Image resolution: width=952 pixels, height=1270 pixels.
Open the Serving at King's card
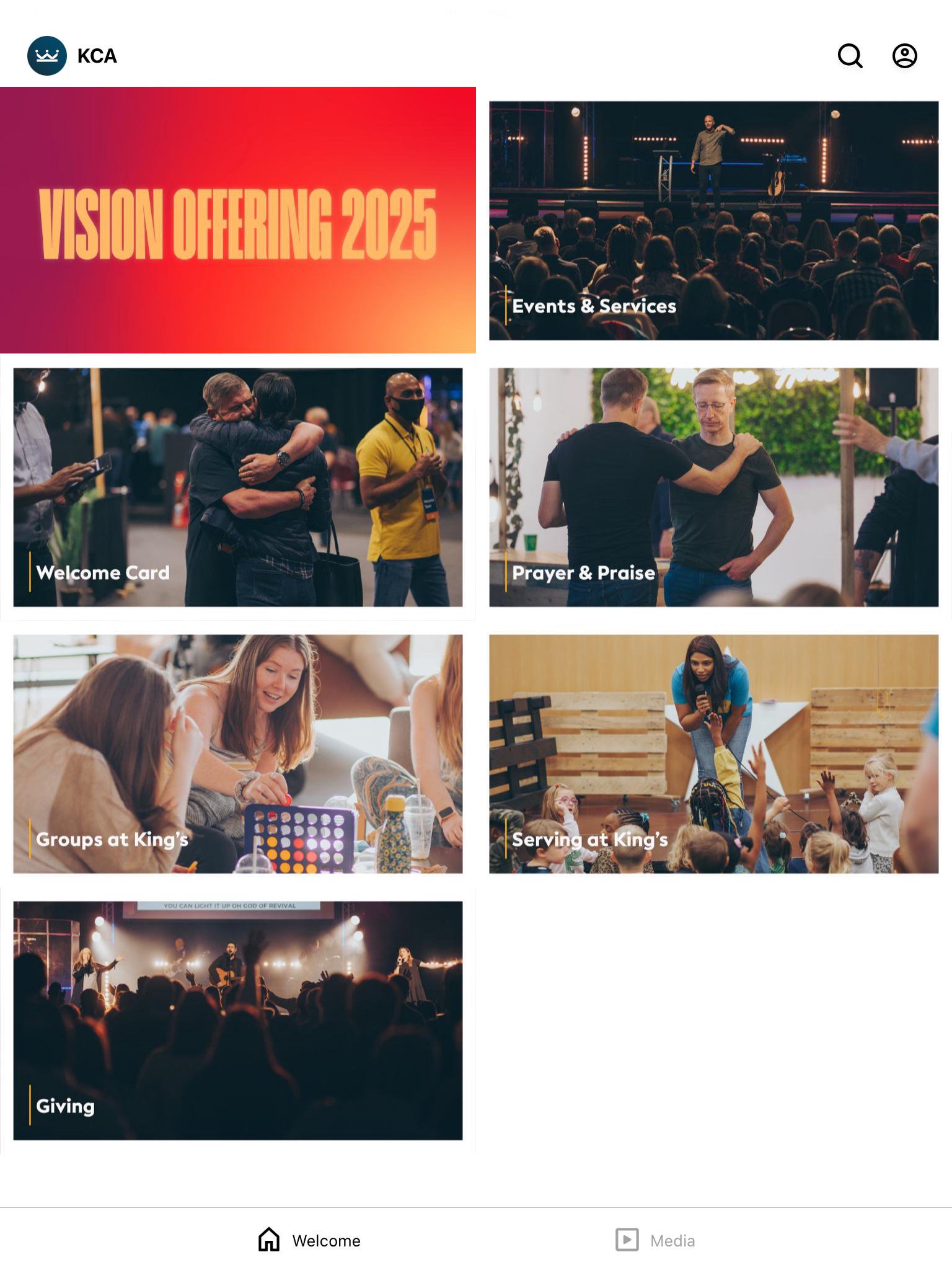click(x=713, y=753)
